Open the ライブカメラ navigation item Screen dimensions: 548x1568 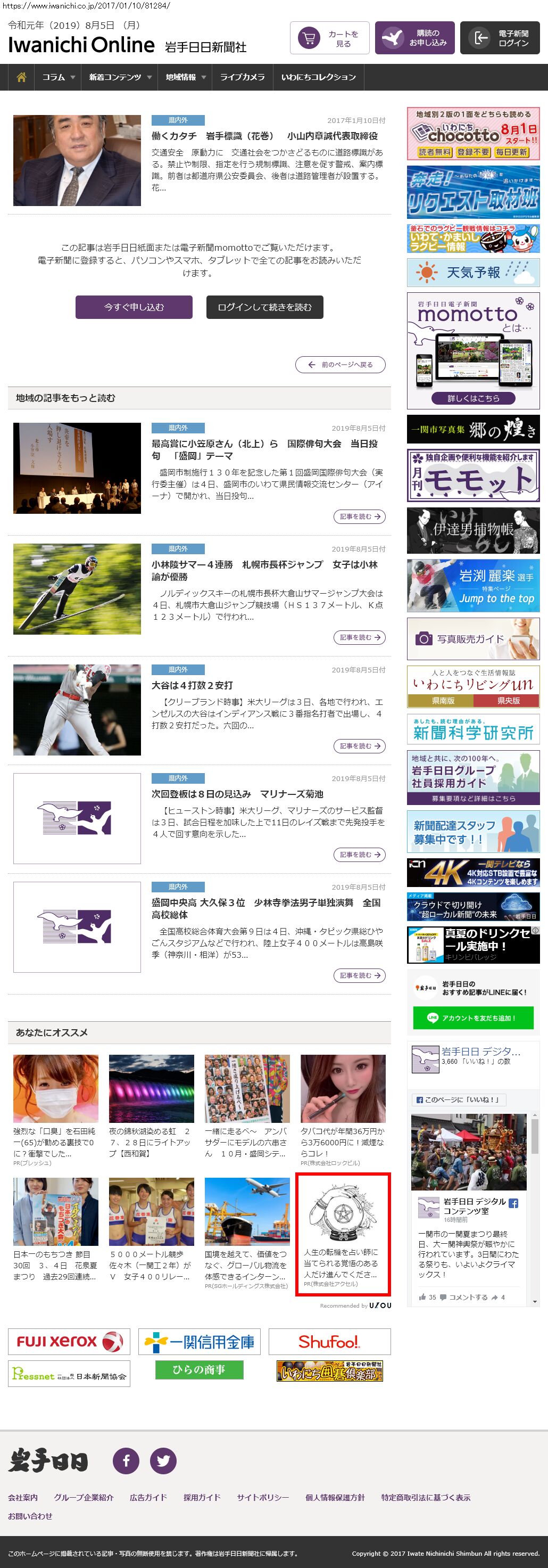(242, 77)
